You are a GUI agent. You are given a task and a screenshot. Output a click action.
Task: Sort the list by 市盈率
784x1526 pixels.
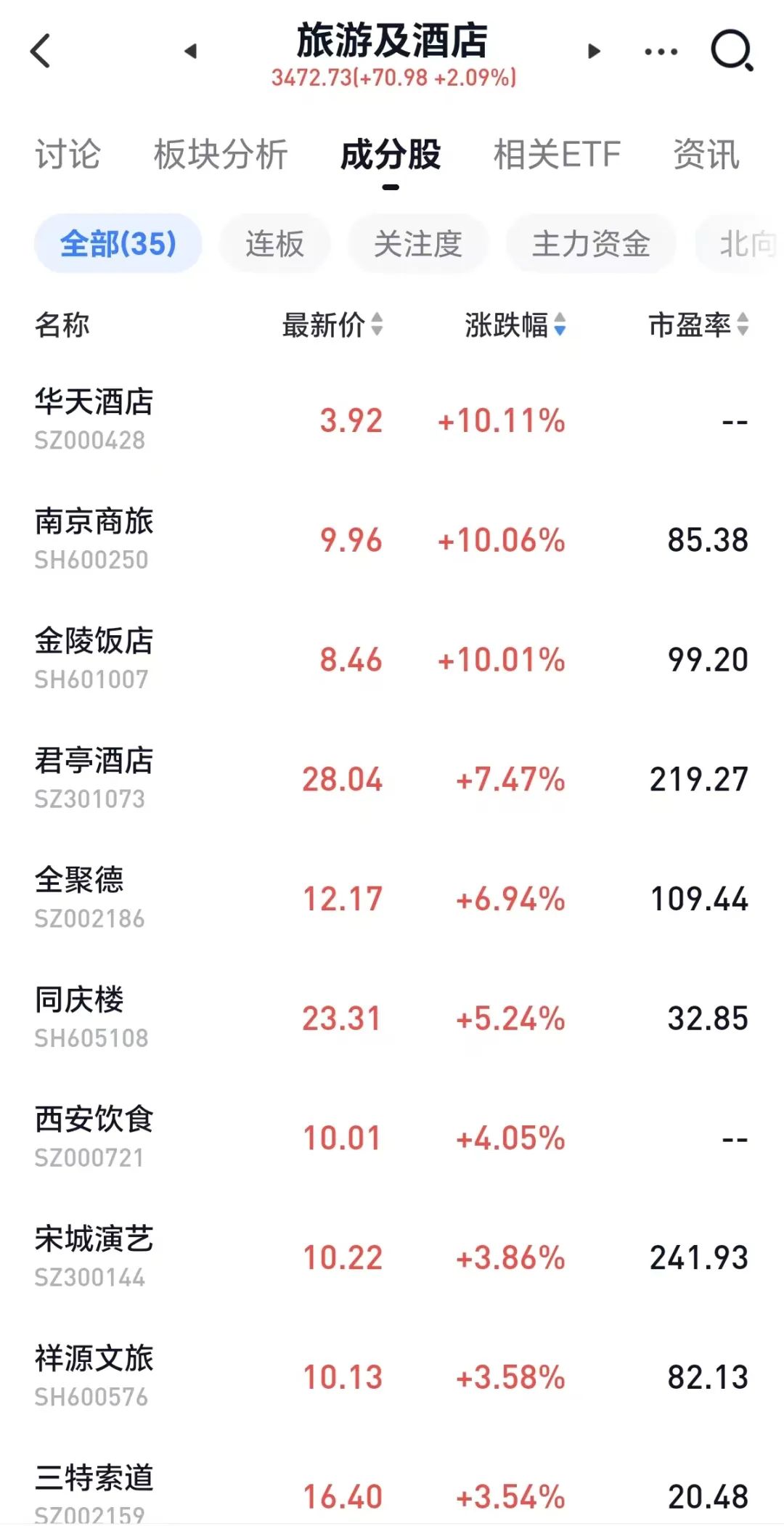[698, 325]
